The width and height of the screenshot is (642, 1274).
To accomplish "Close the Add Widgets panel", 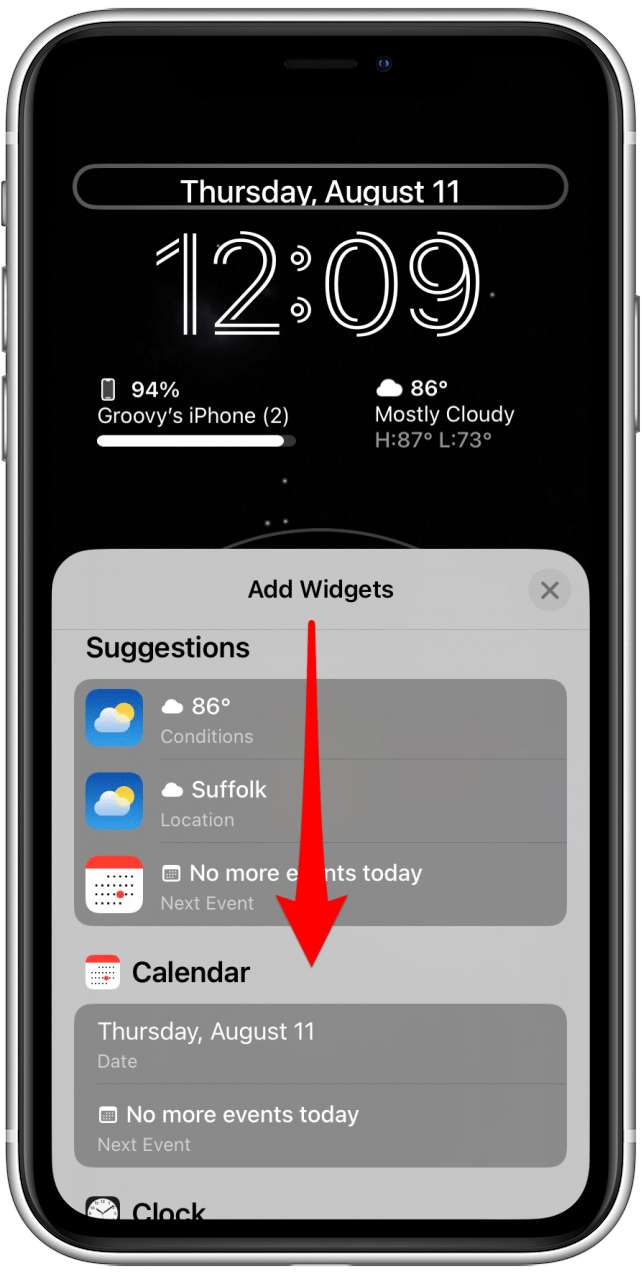I will pyautogui.click(x=549, y=591).
